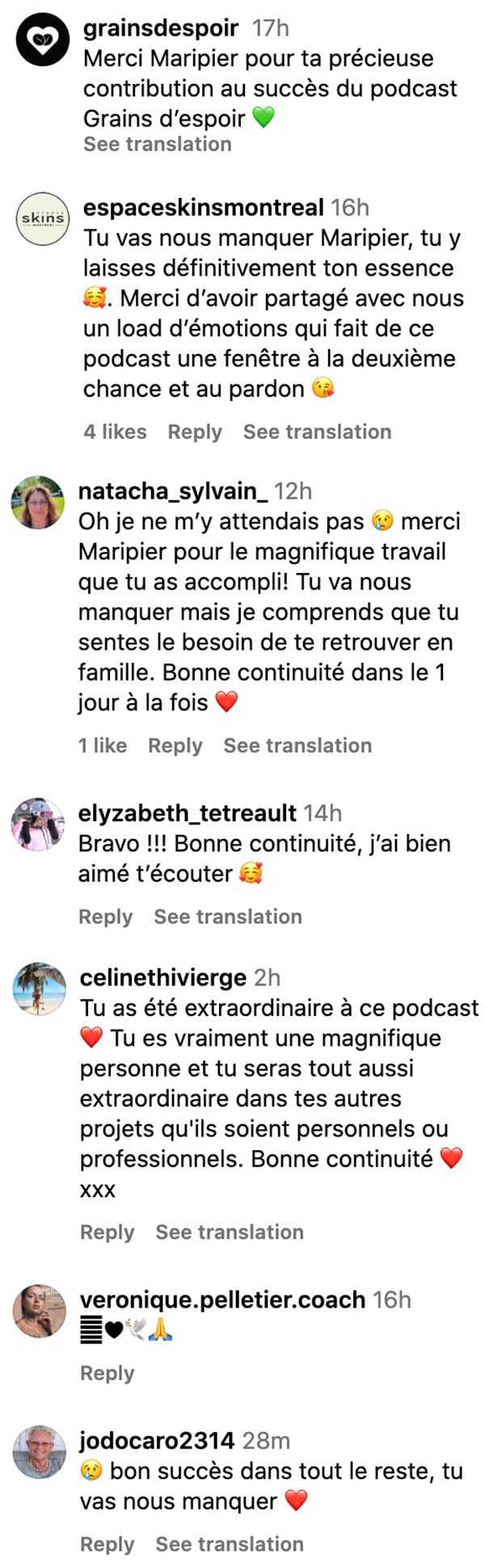Image resolution: width=485 pixels, height=1568 pixels.
Task: Translate espaceskinsmontreal's comment
Action: tap(317, 432)
